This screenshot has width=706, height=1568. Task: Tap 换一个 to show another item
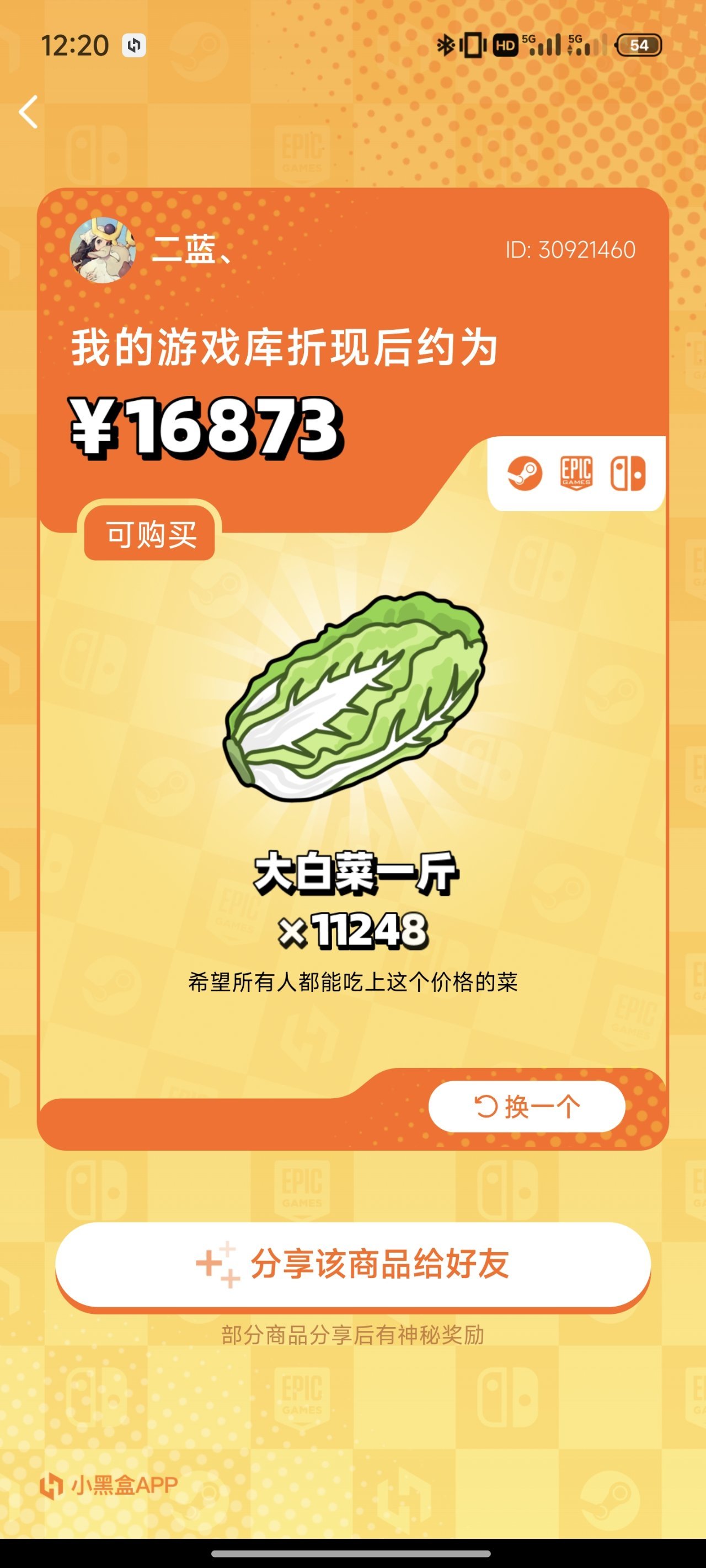(527, 1106)
